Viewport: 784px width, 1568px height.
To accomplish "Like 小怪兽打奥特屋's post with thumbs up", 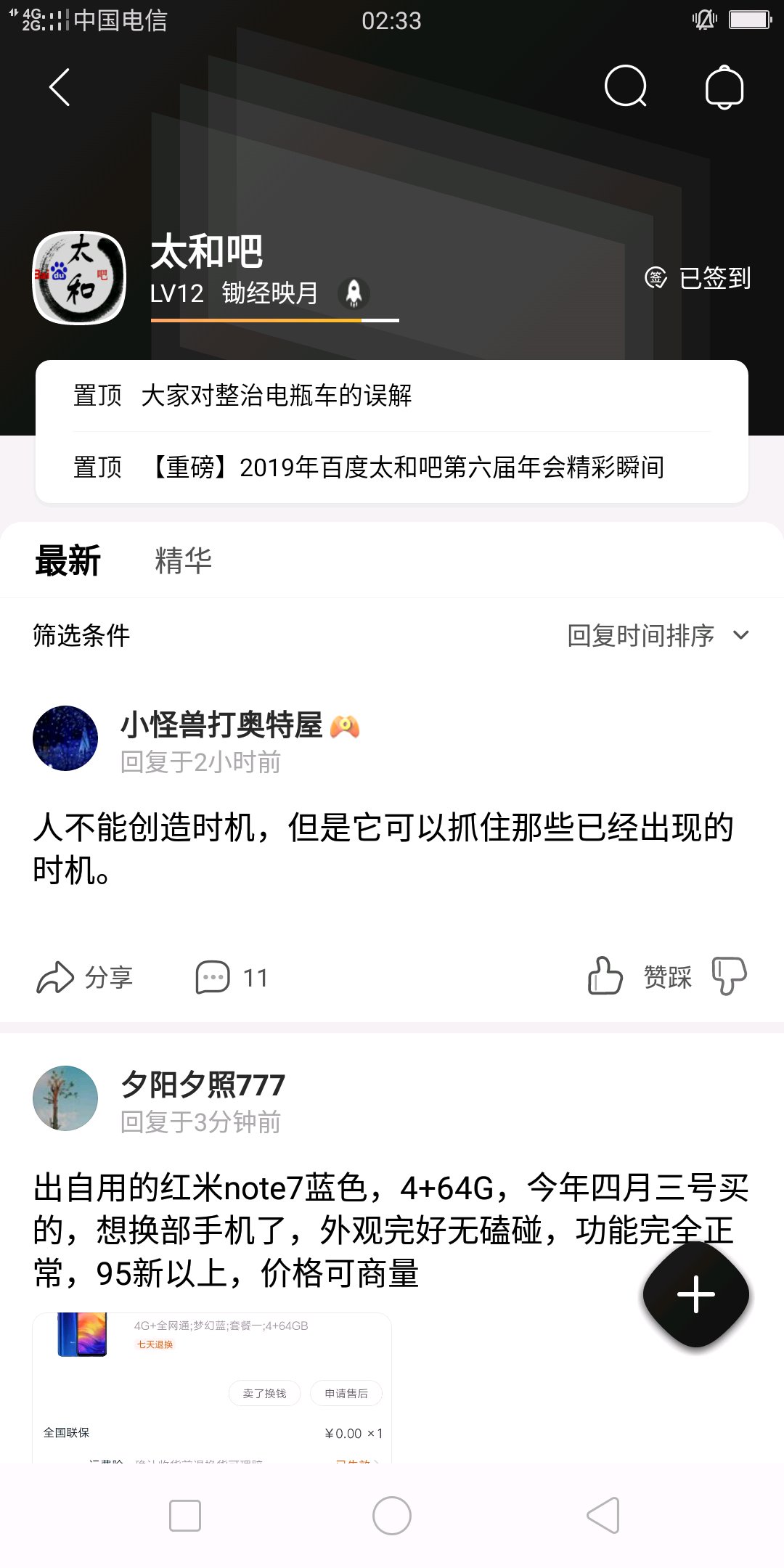I will tap(605, 976).
